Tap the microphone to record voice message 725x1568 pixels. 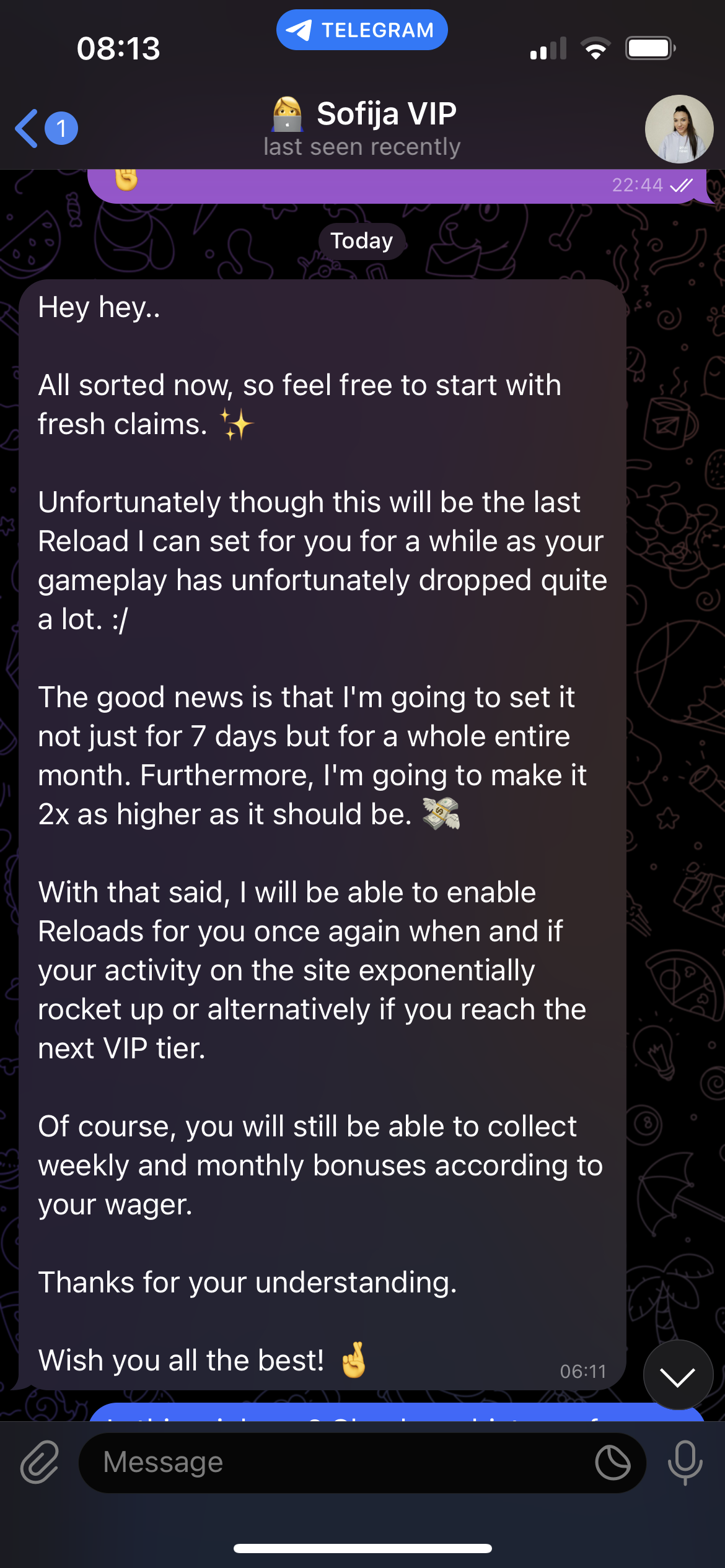point(685,1463)
